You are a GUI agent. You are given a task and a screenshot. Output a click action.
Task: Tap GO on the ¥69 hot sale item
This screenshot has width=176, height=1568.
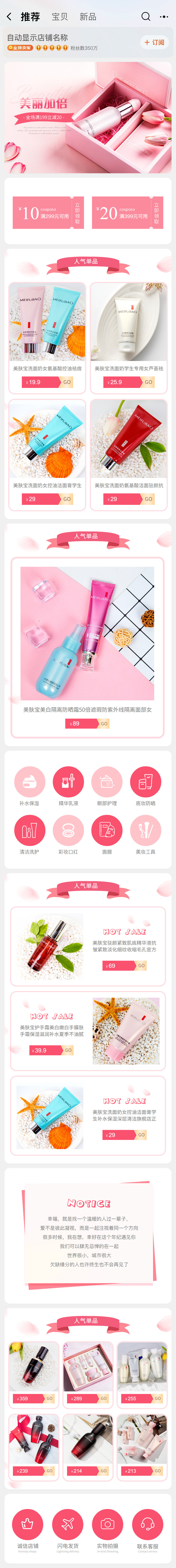click(x=141, y=965)
